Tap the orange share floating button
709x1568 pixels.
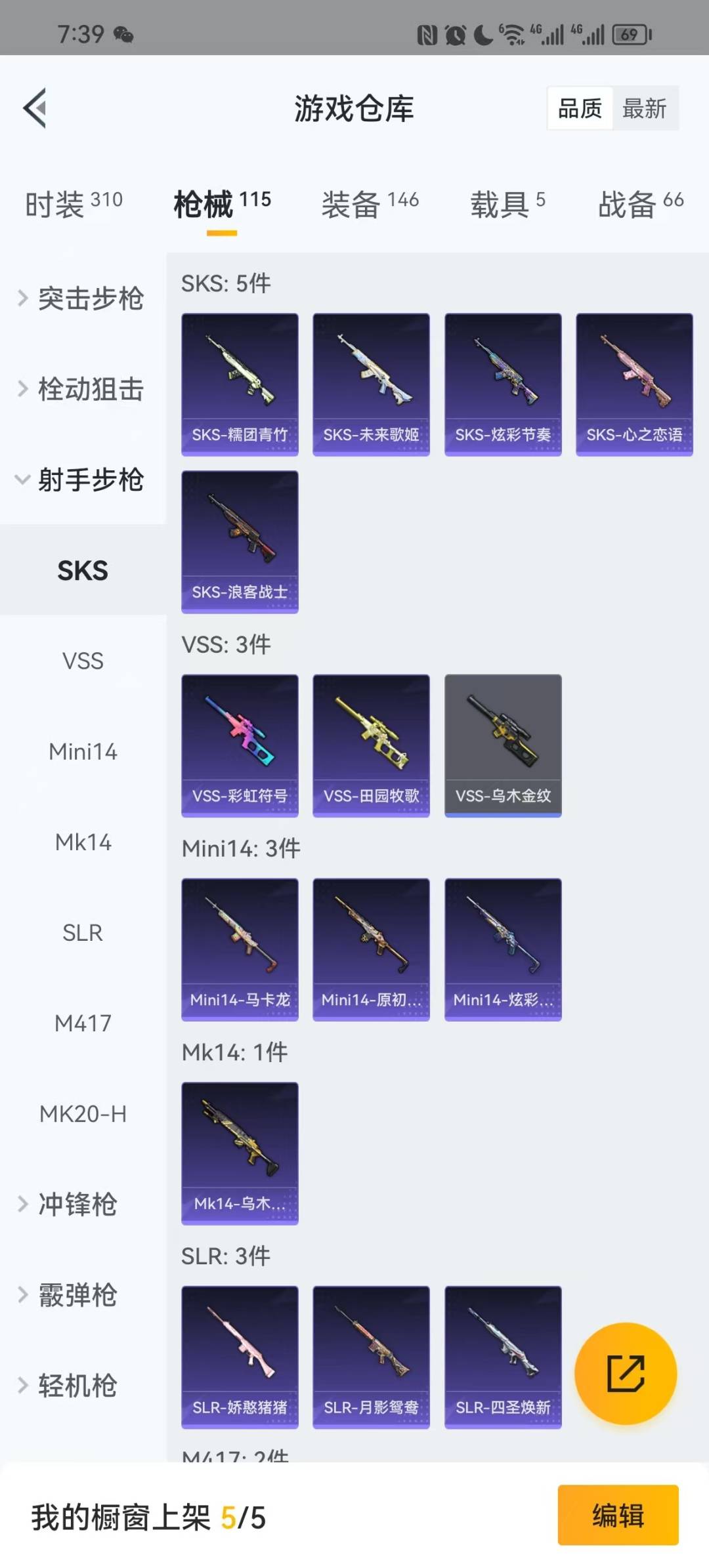point(625,1373)
